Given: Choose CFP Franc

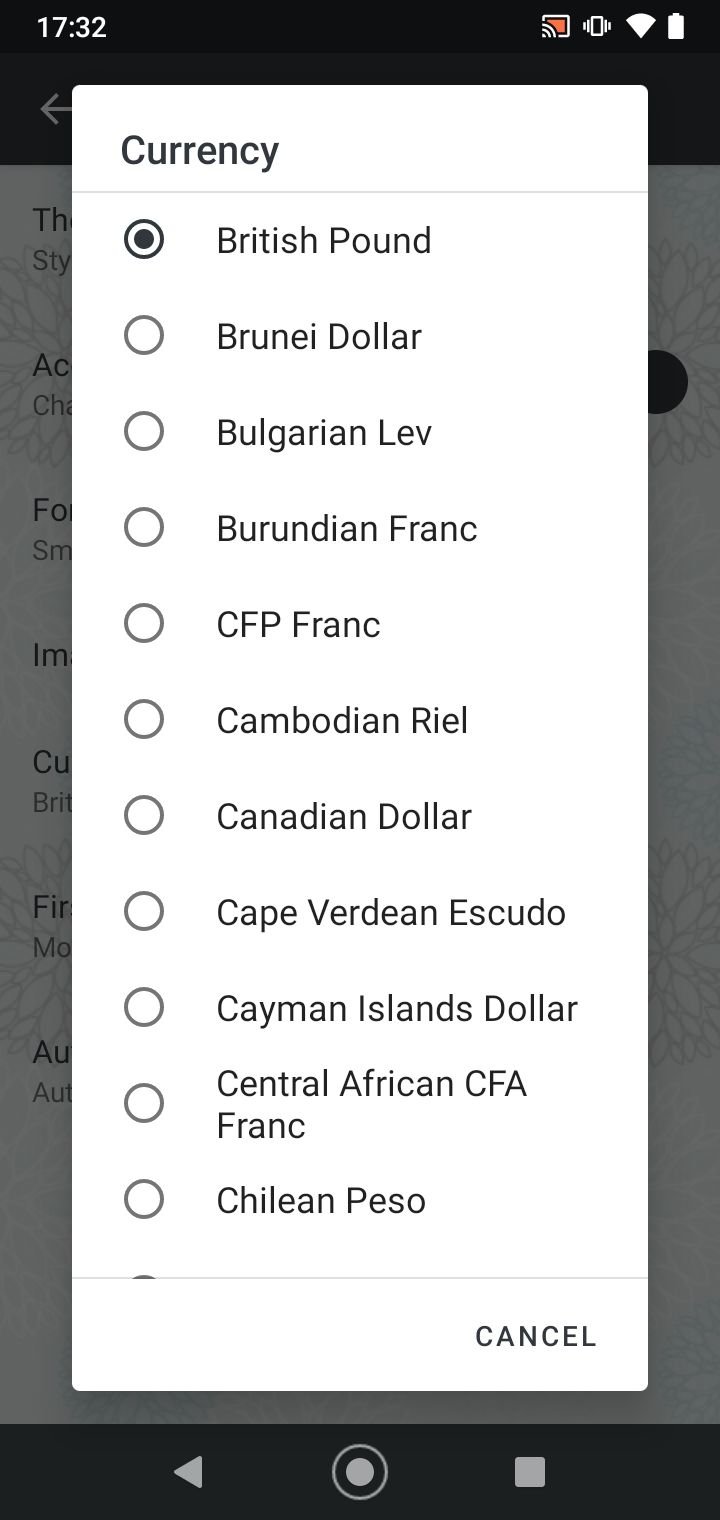Looking at the screenshot, I should coord(360,624).
